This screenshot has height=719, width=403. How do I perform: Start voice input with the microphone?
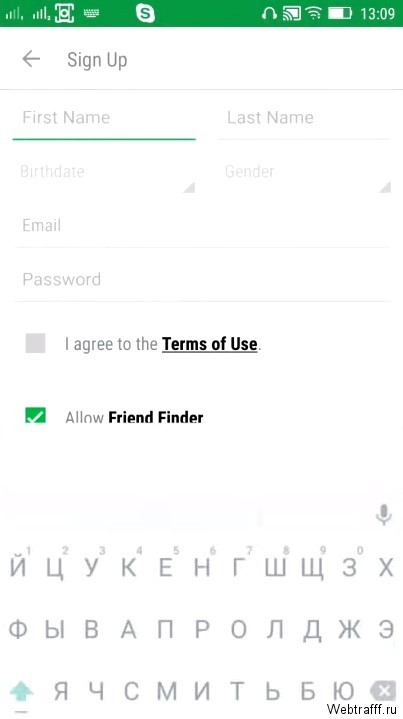pos(383,514)
